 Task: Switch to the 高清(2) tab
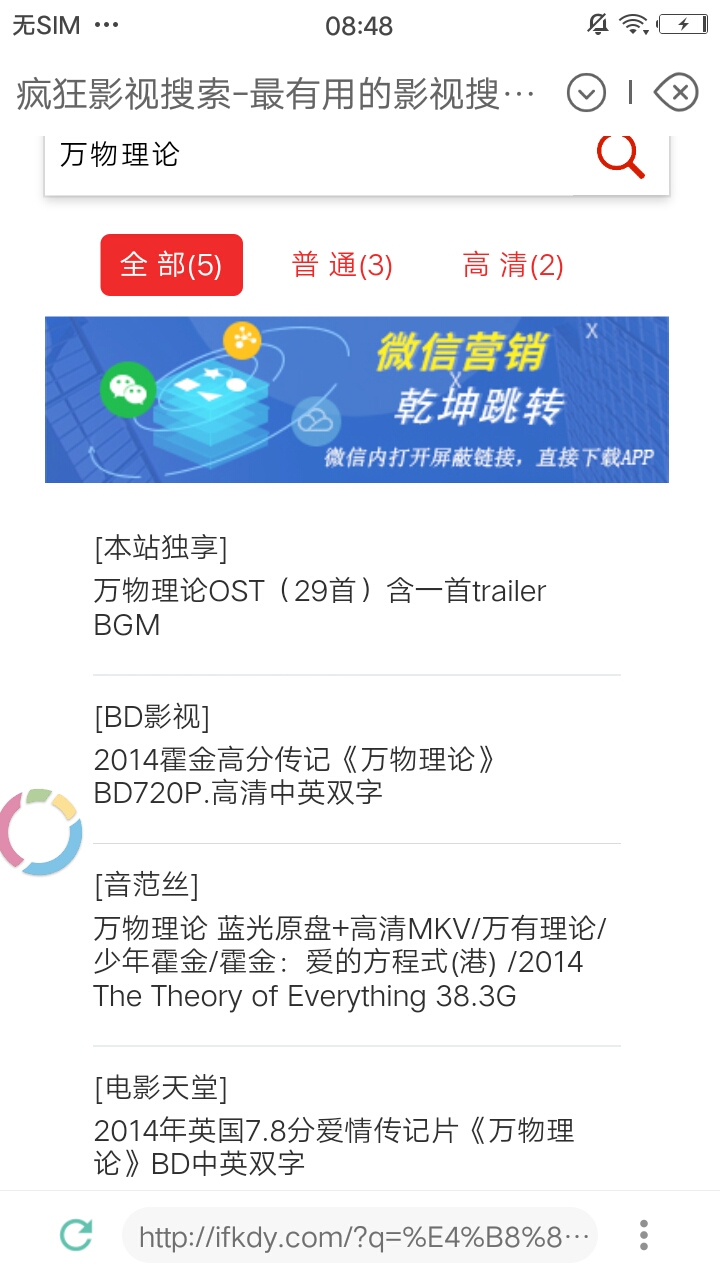[x=513, y=265]
